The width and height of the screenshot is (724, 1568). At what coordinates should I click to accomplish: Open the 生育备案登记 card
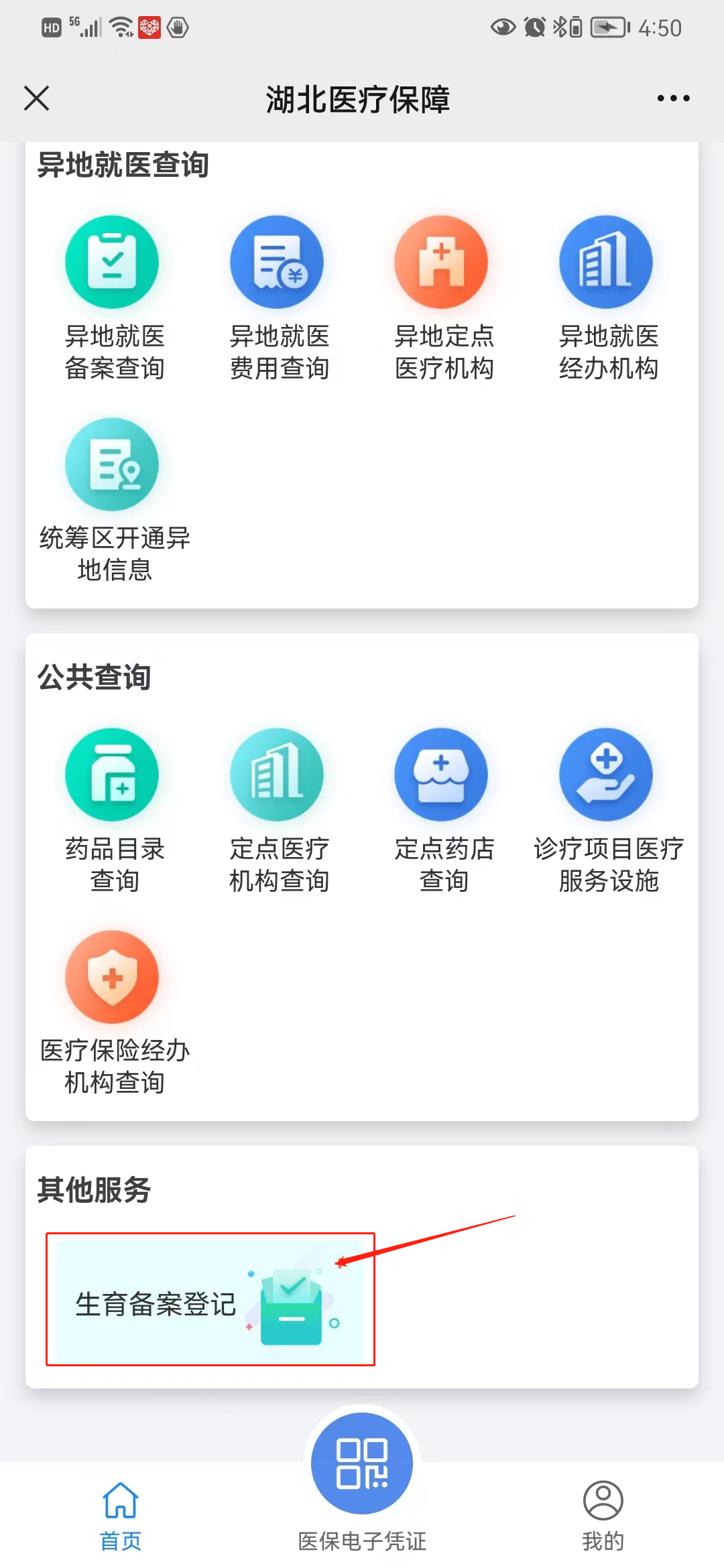coord(210,1300)
